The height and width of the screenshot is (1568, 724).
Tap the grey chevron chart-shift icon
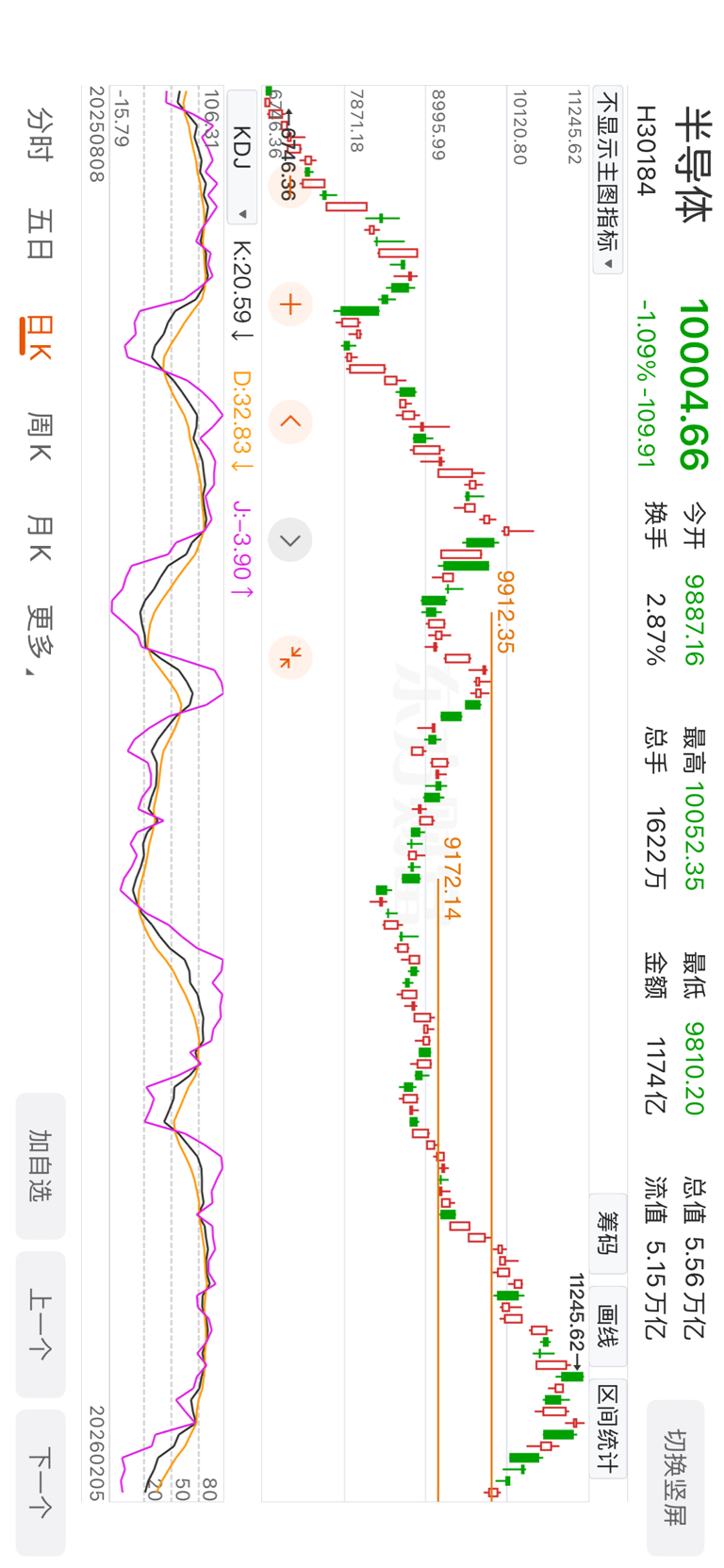[290, 540]
